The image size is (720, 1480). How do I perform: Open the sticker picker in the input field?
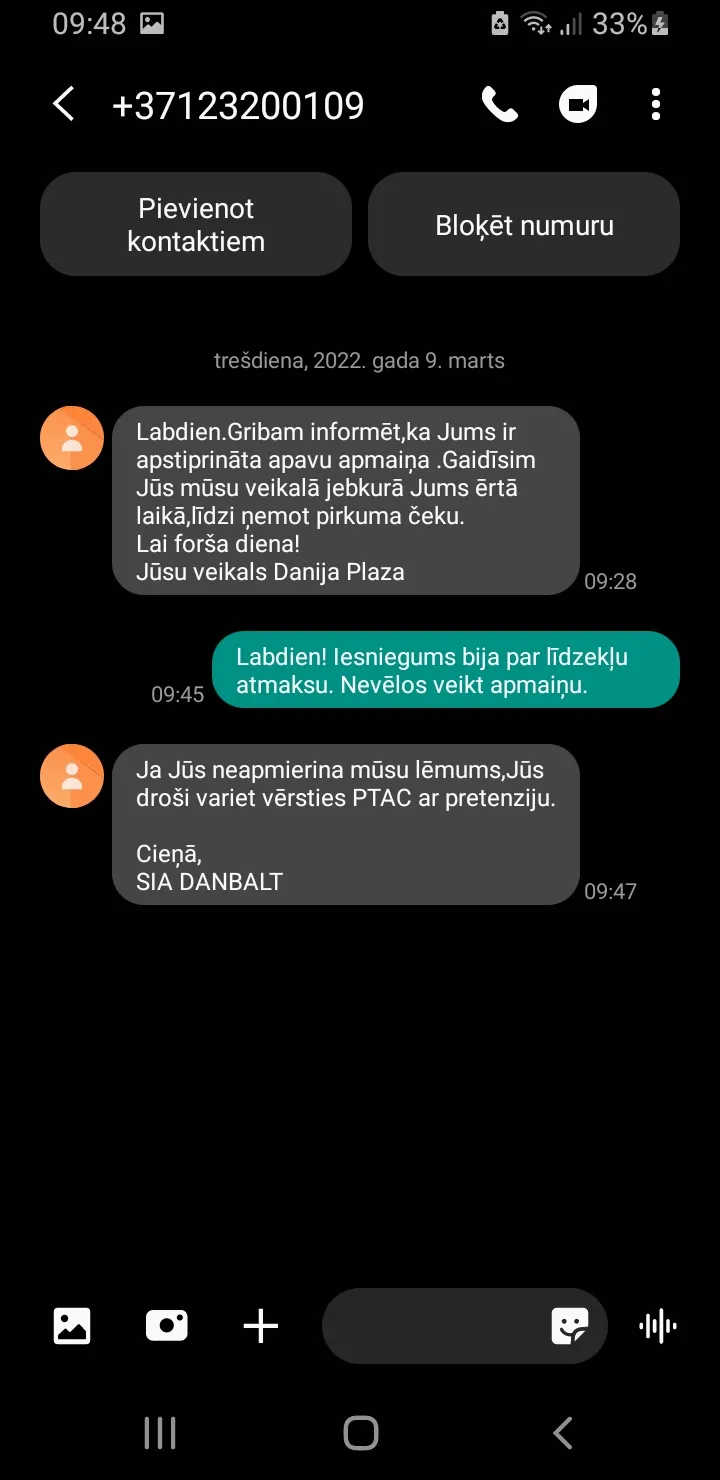570,1326
